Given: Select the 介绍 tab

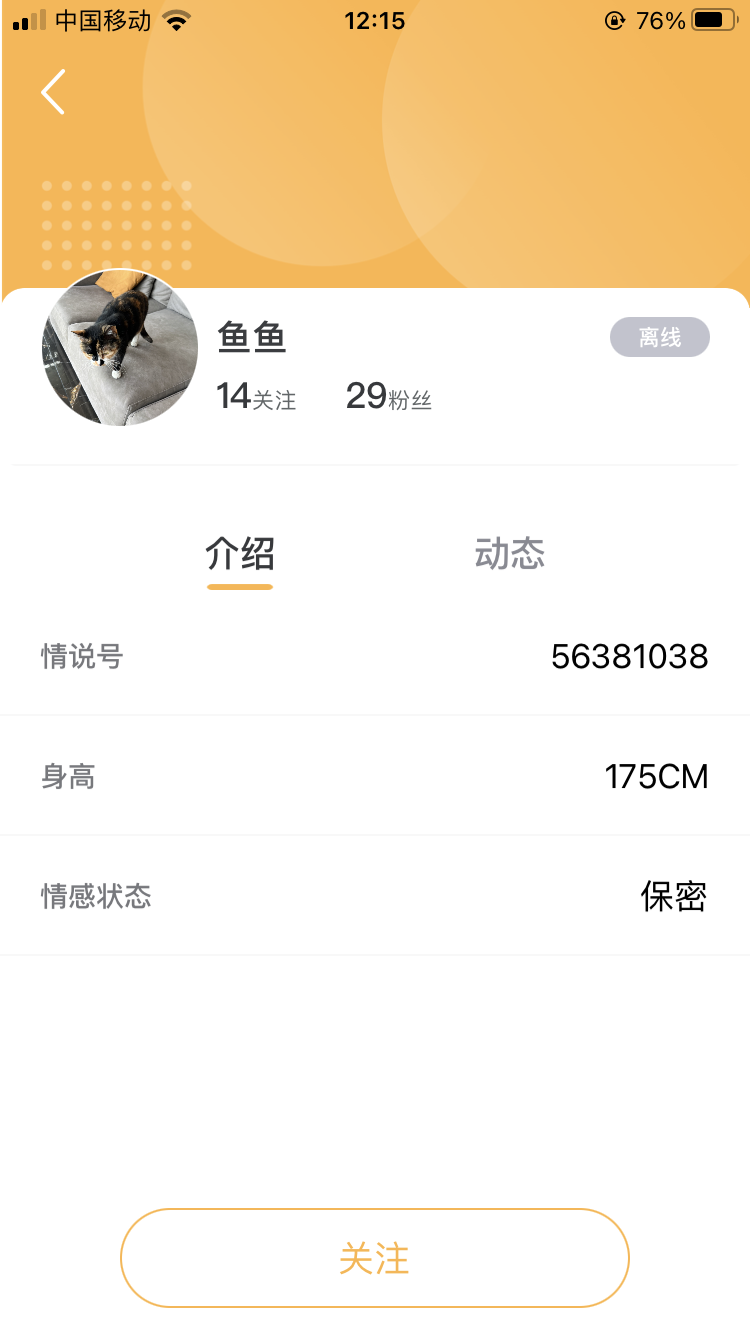Looking at the screenshot, I should [240, 554].
